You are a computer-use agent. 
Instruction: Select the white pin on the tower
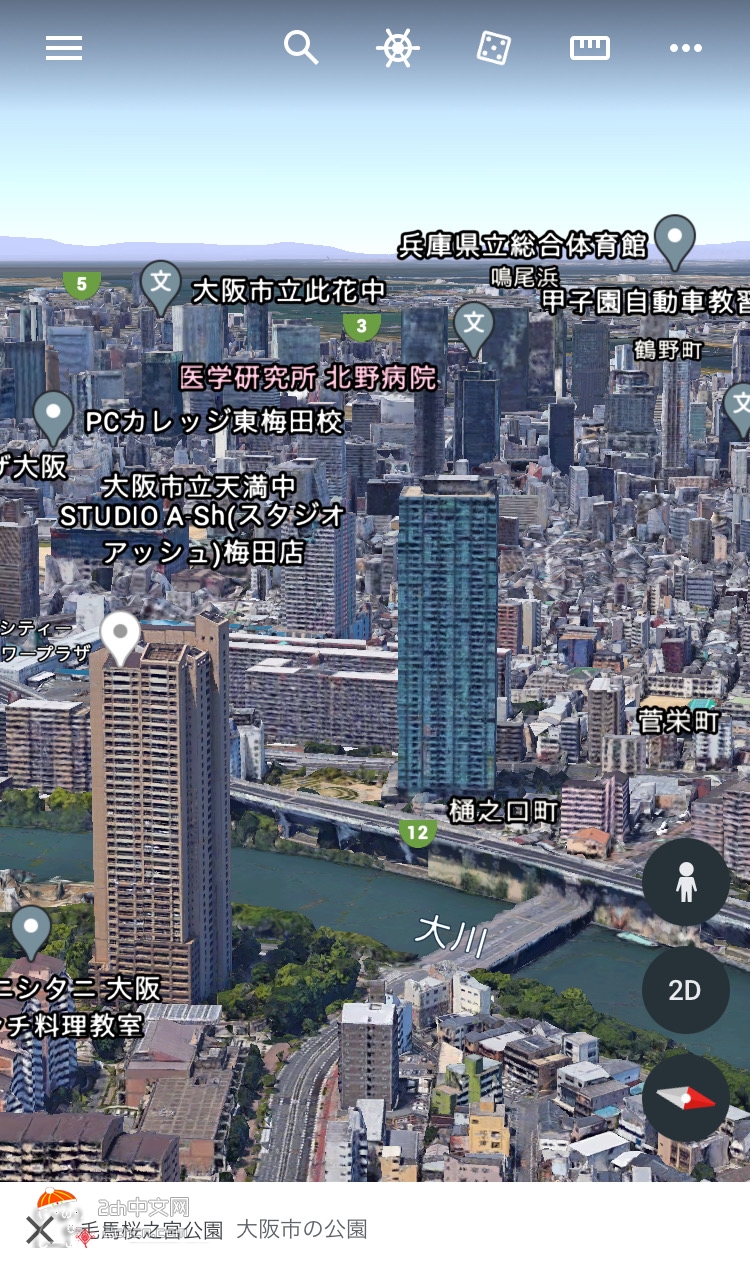120,635
